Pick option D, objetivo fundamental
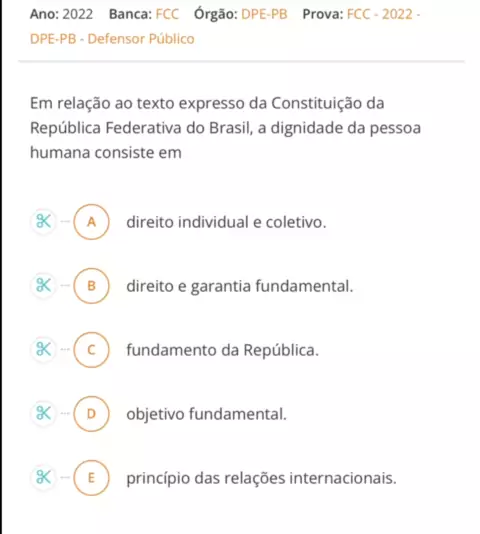The image size is (480, 534). click(91, 414)
